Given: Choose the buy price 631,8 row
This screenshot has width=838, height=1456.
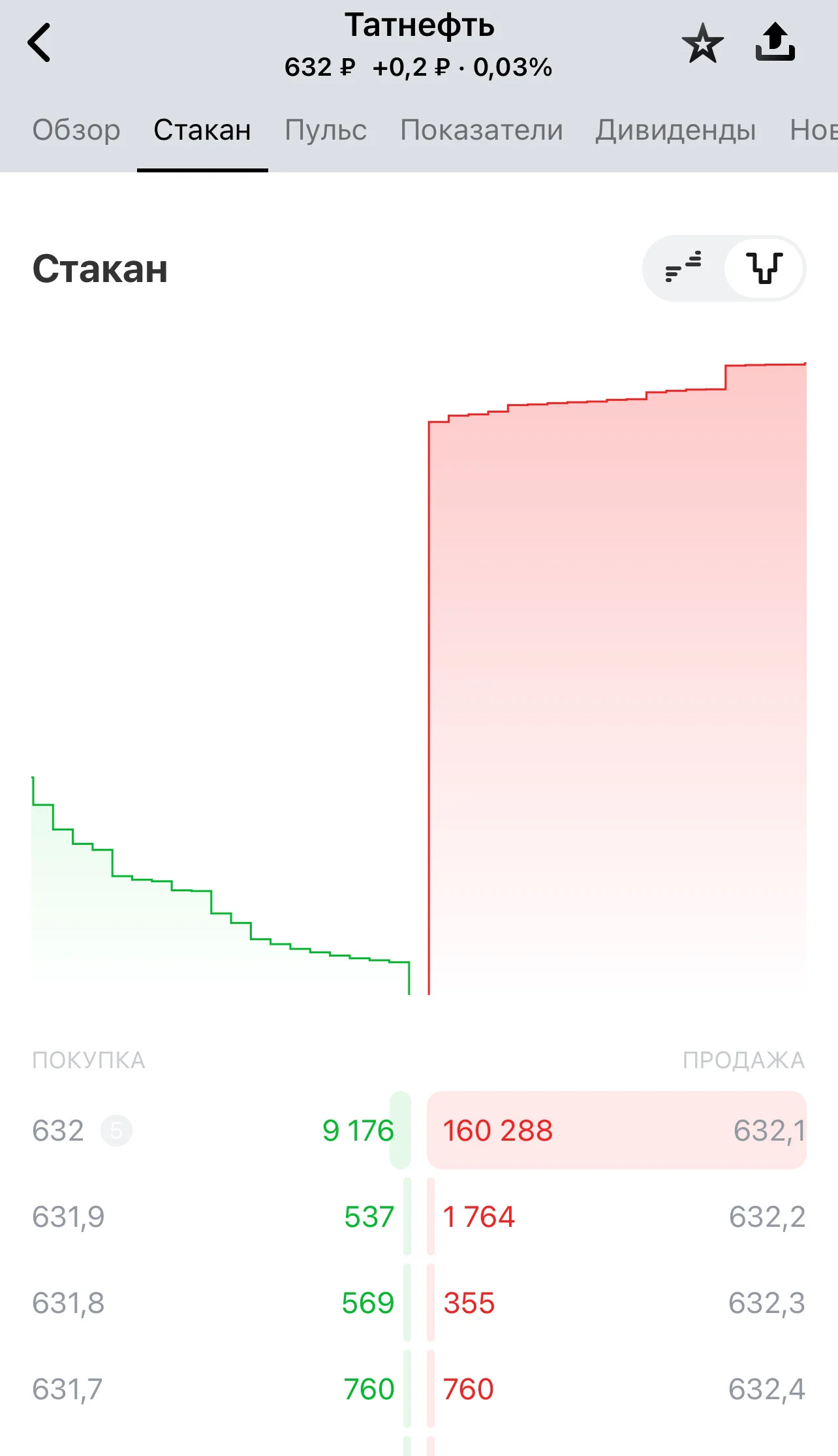Looking at the screenshot, I should pos(222,1303).
